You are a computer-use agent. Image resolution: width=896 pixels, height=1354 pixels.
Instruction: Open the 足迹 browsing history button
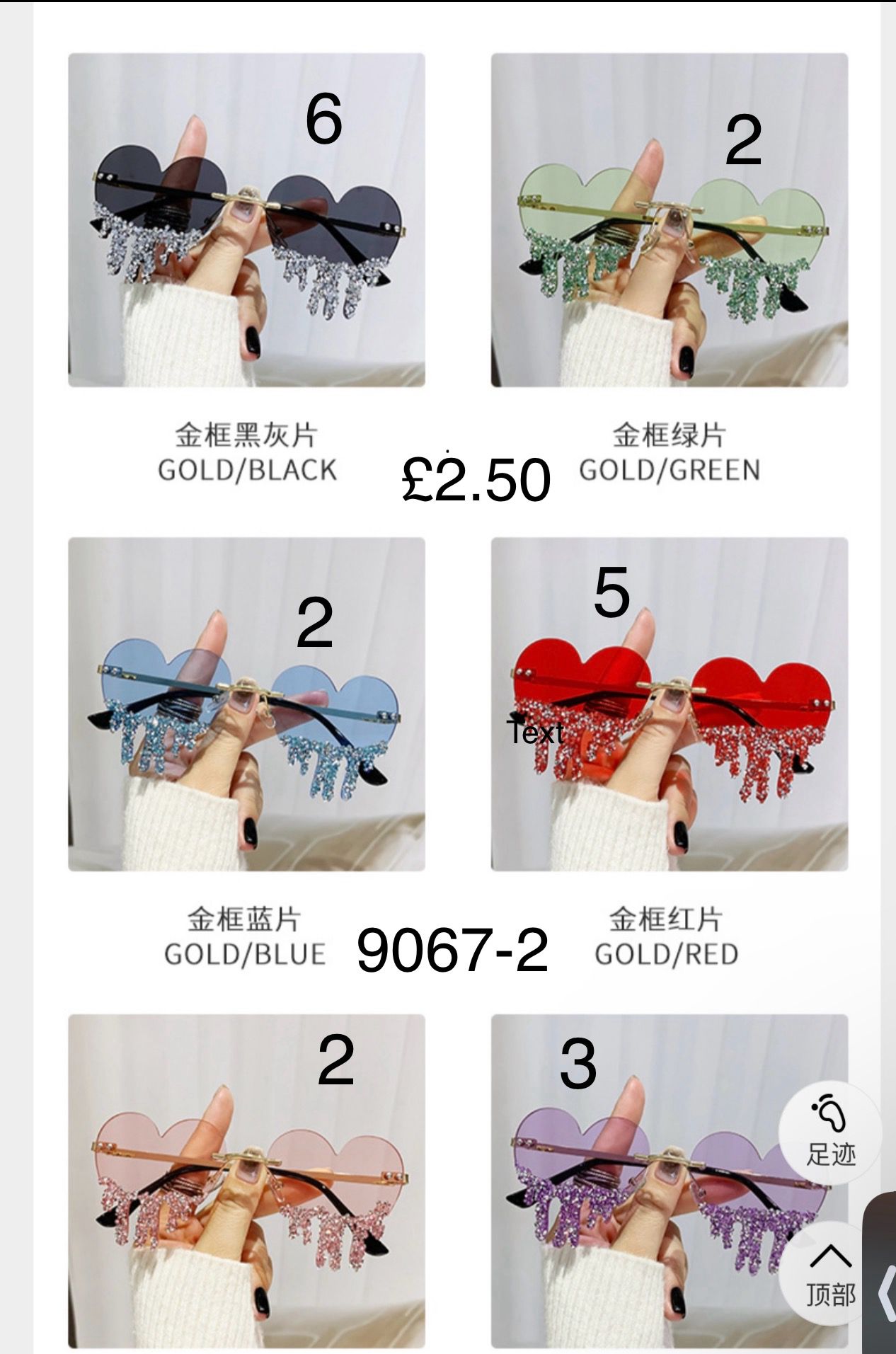point(830,1132)
